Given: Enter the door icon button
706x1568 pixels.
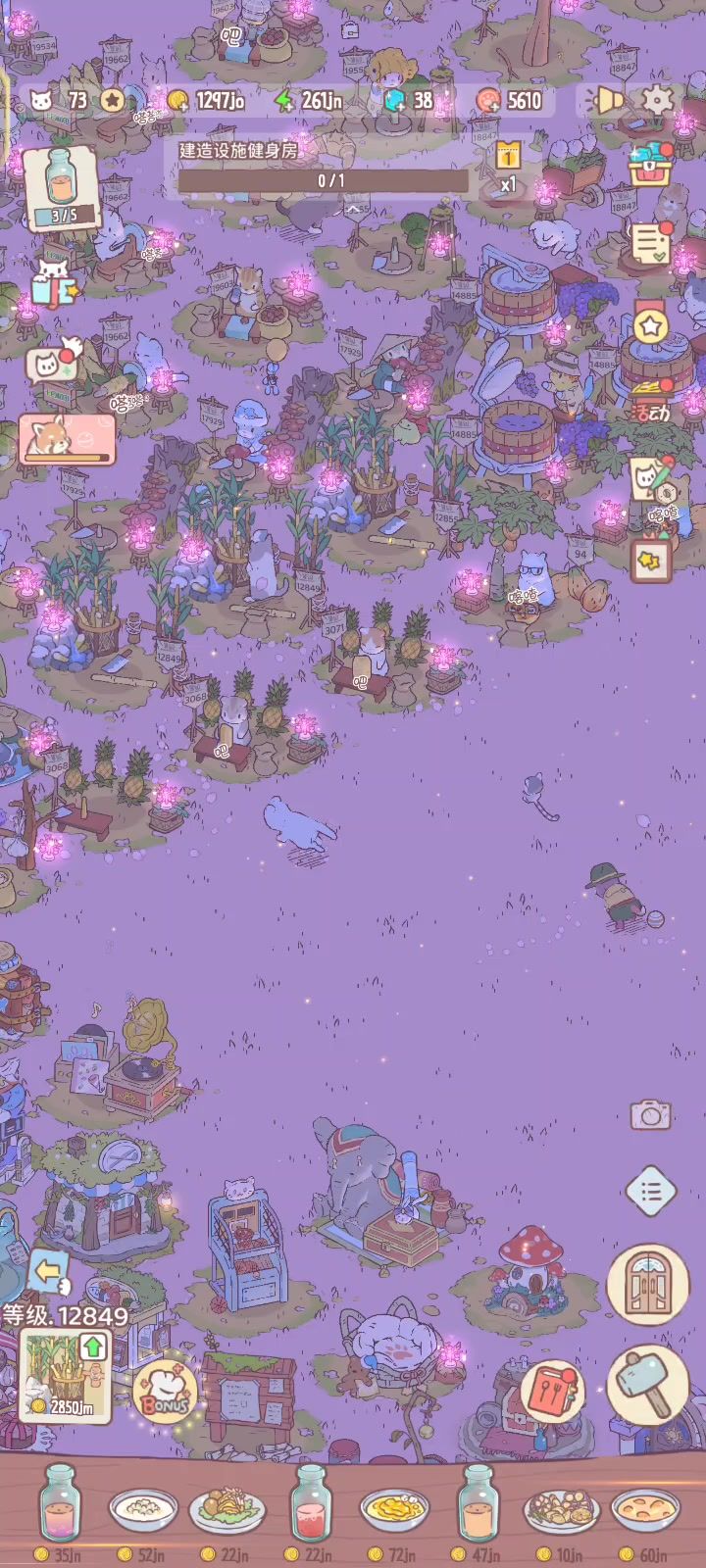Looking at the screenshot, I should pyautogui.click(x=647, y=1285).
